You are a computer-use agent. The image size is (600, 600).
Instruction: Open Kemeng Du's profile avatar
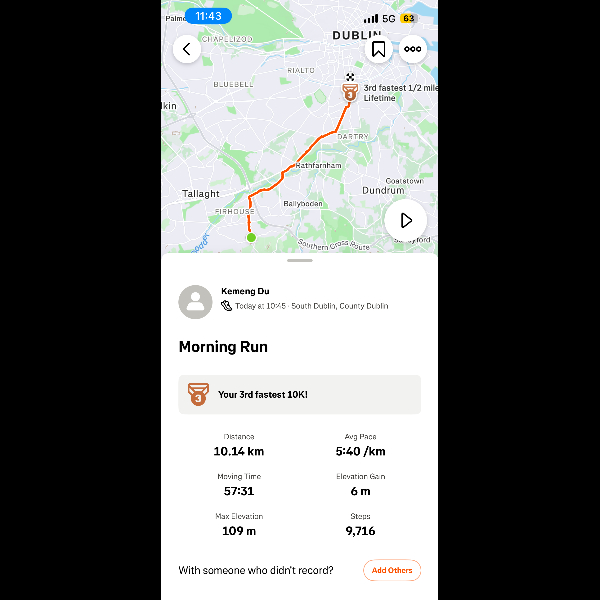point(195,302)
